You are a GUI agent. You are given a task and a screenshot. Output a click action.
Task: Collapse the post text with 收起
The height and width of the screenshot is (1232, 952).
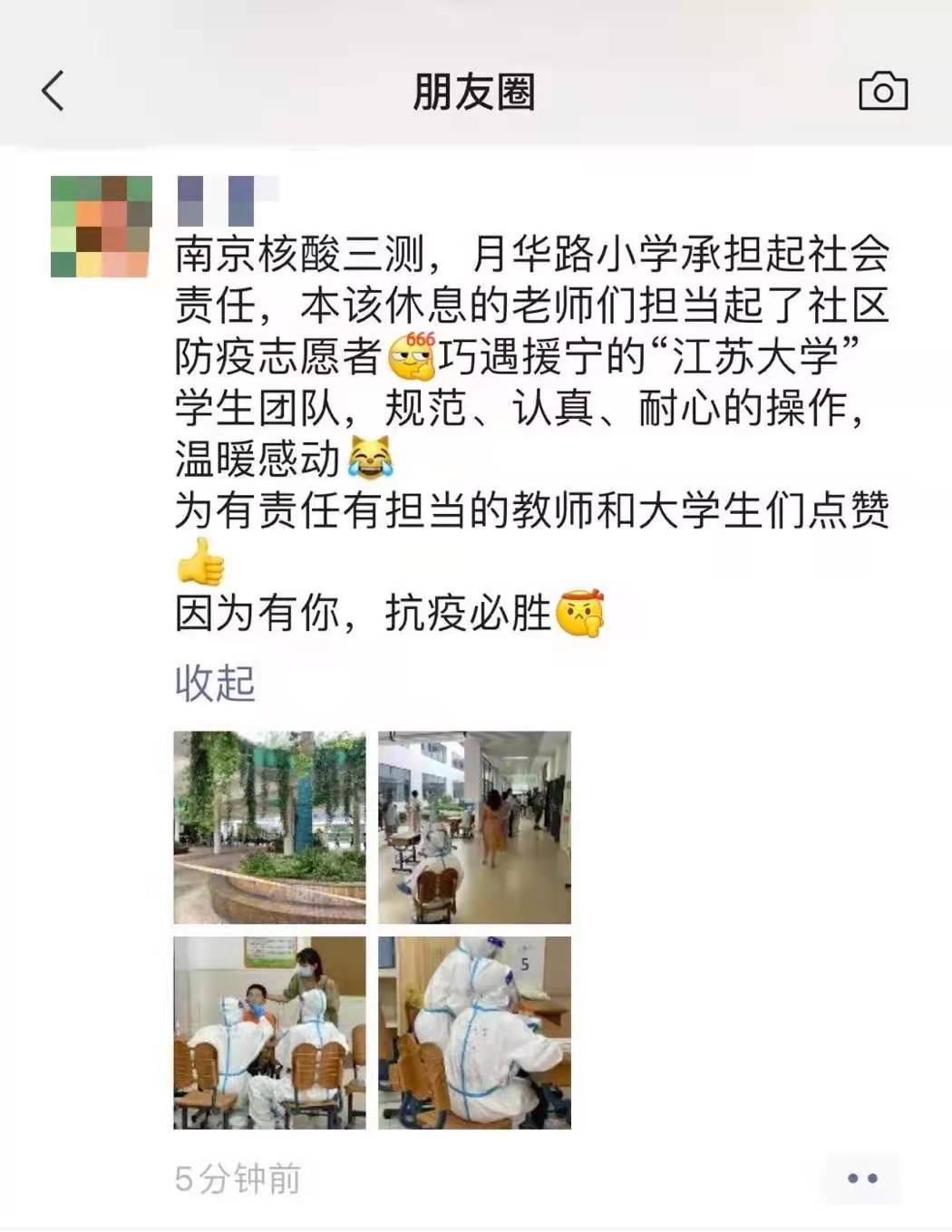click(x=215, y=683)
